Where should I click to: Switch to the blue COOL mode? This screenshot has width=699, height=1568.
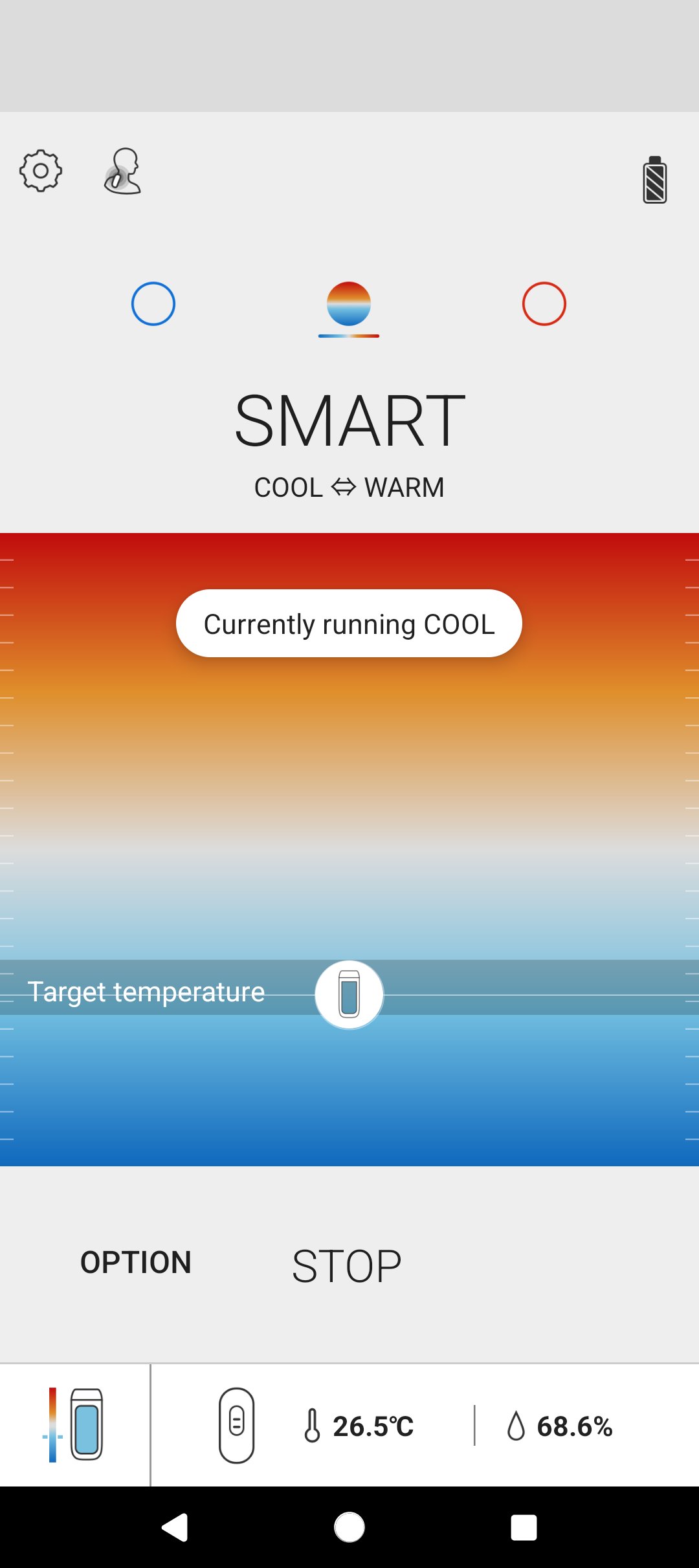(x=153, y=304)
